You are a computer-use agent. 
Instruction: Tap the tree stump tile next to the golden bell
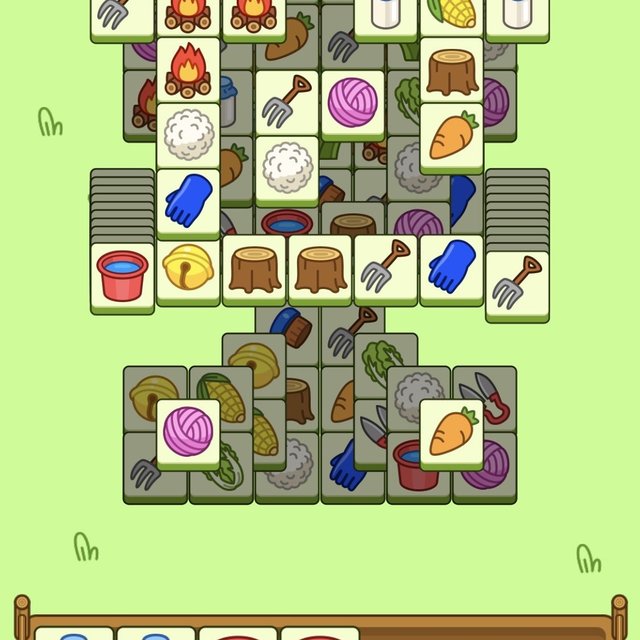click(x=254, y=270)
